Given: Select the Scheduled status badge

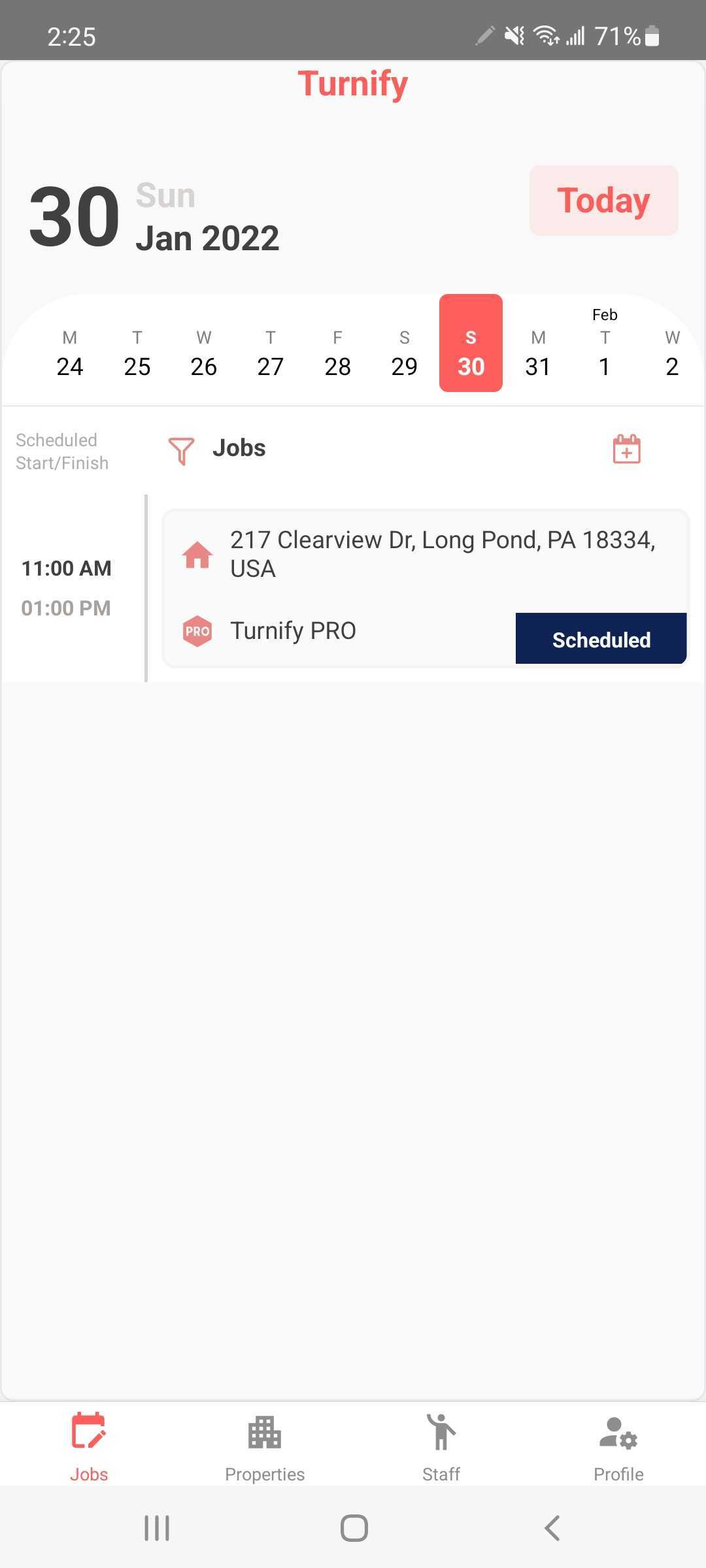Looking at the screenshot, I should point(601,640).
